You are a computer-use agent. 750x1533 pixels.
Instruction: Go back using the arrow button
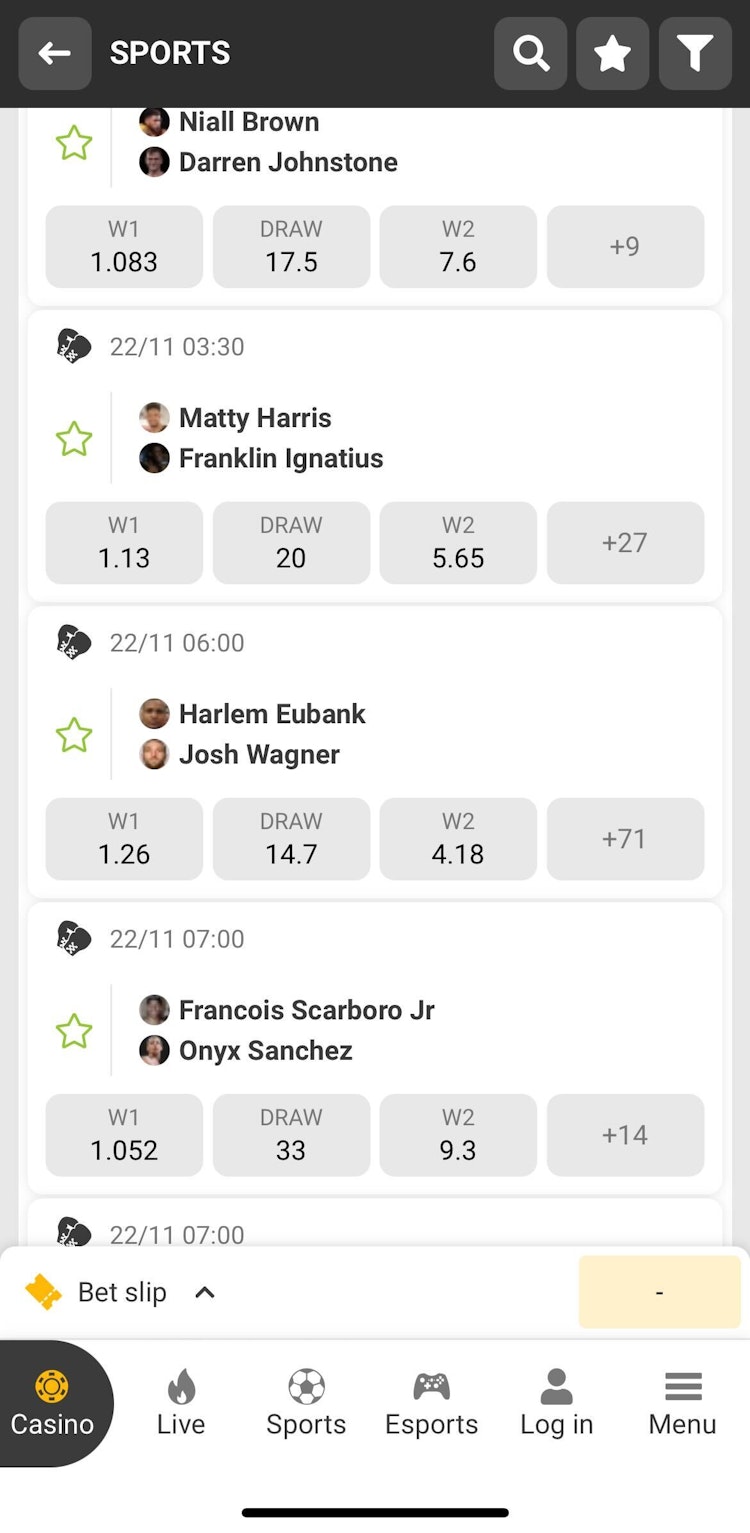55,54
